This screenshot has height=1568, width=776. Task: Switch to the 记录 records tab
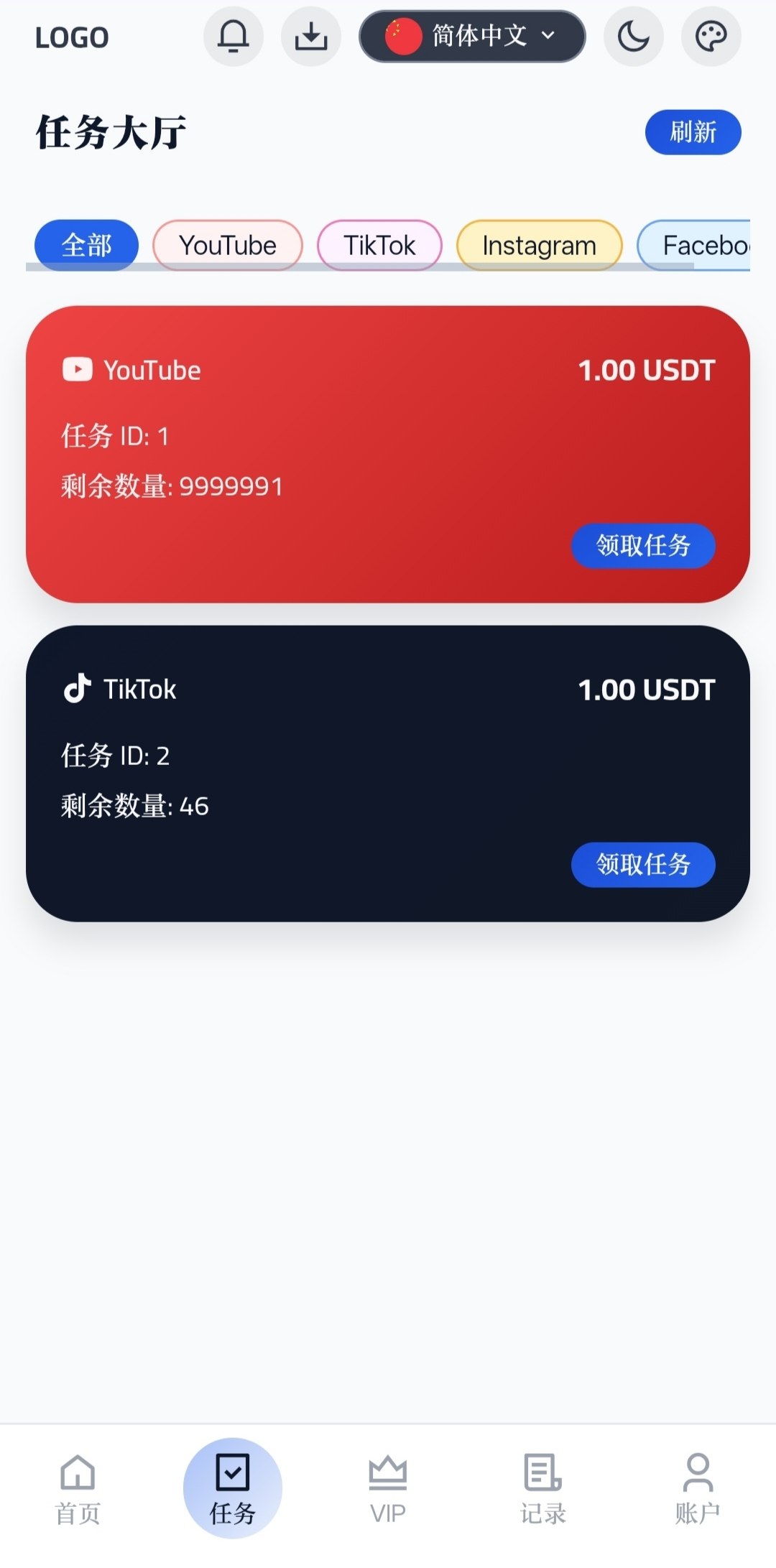[x=543, y=1488]
